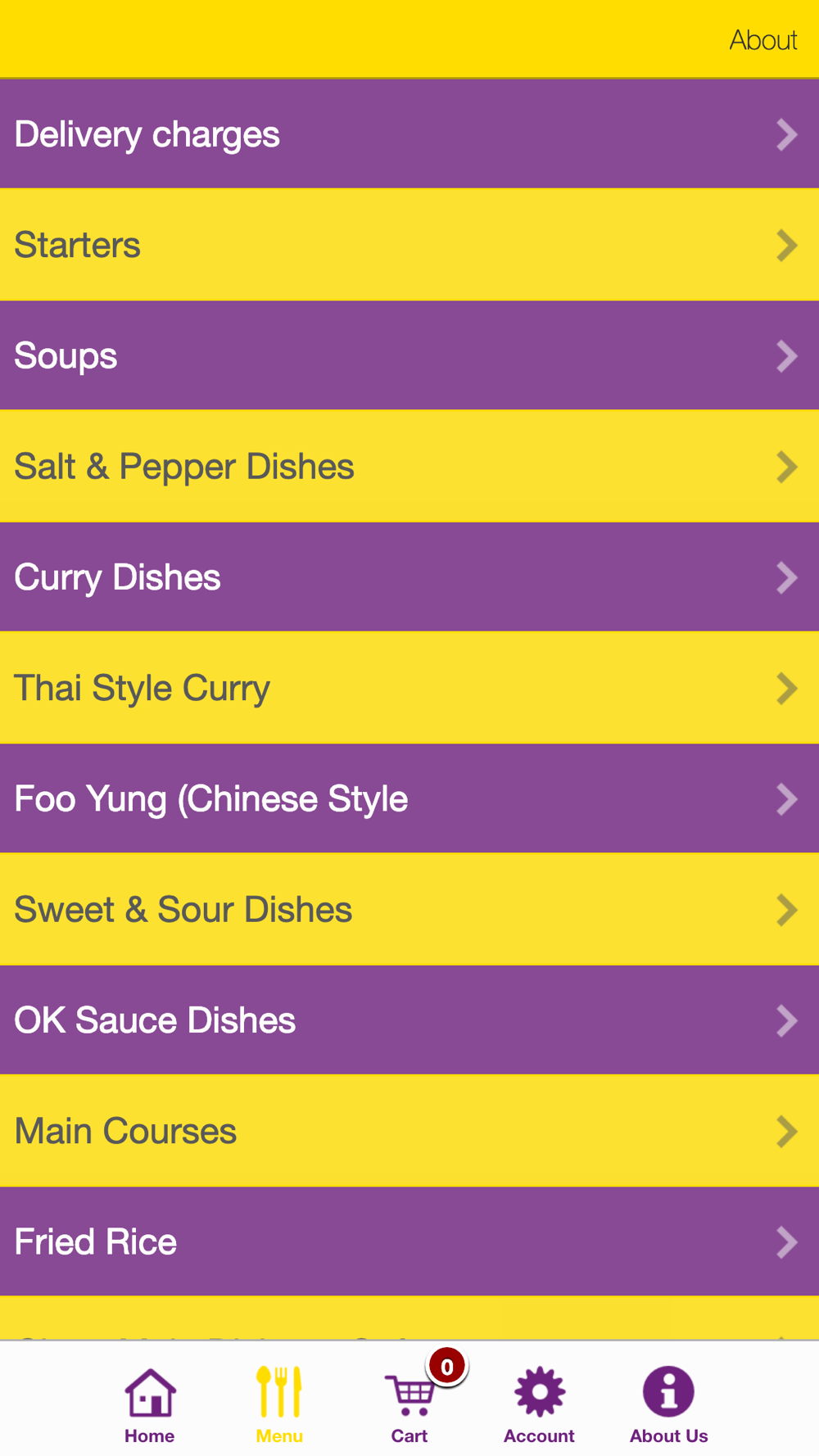
Task: Open the About Us tab
Action: coord(669,1405)
